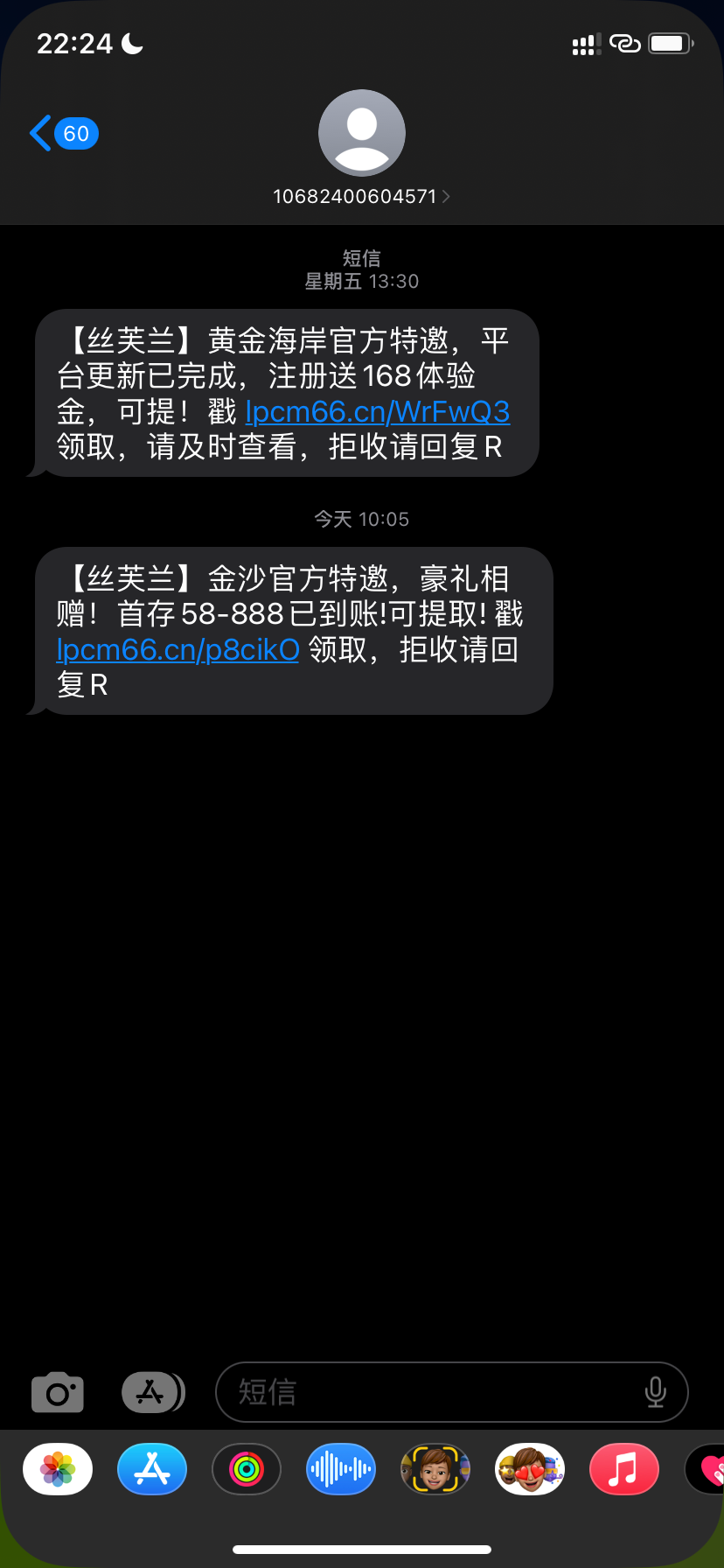Select the 短信 conversation header label
724x1568 pixels.
[361, 258]
